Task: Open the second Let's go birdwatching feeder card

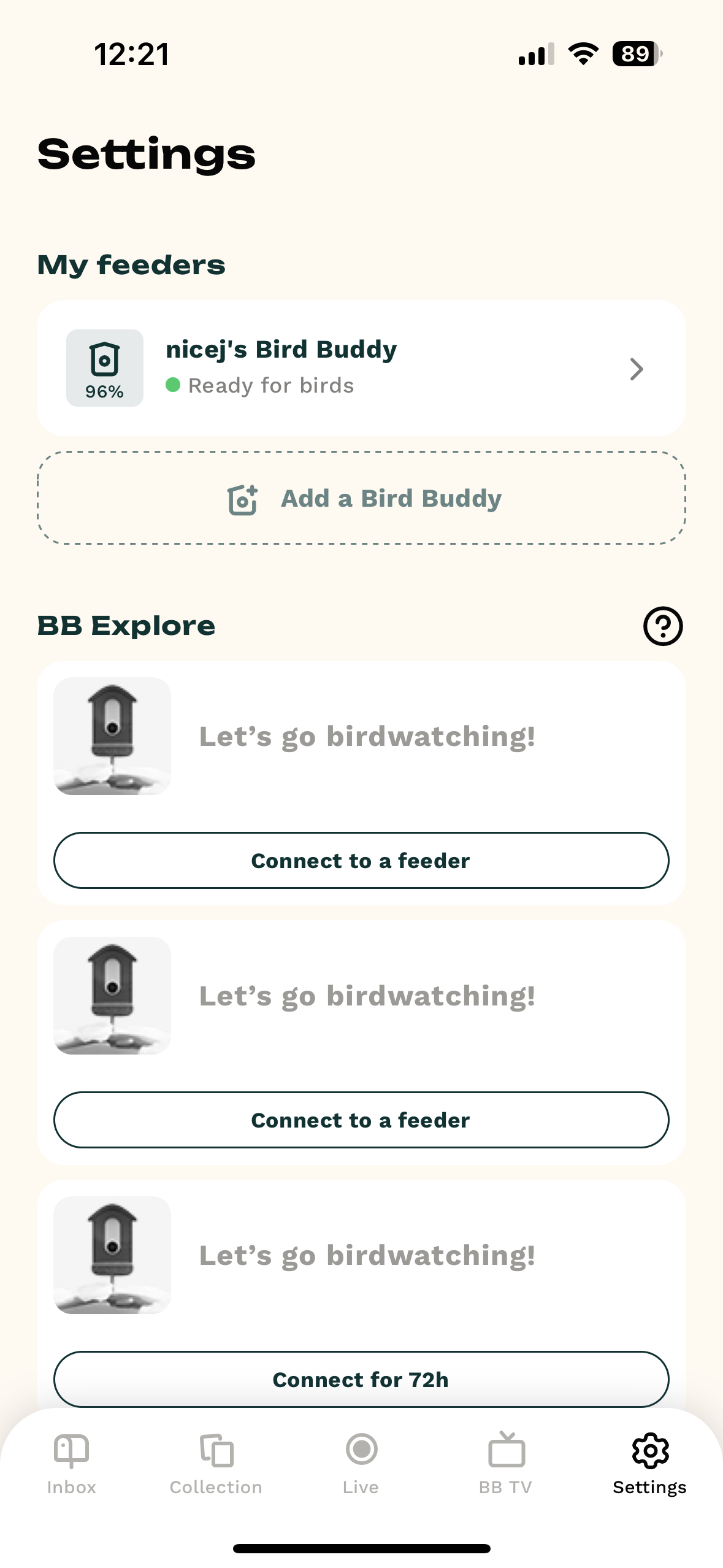Action: tap(361, 996)
